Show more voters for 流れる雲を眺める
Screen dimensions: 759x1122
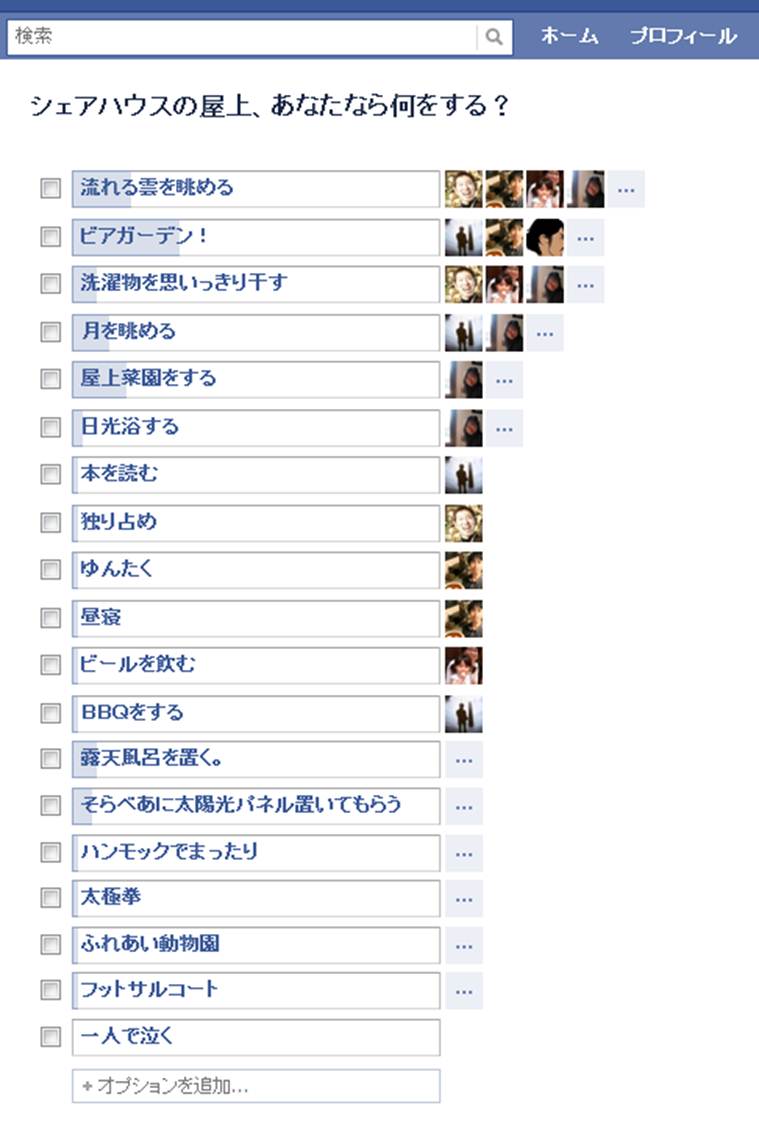[x=626, y=188]
